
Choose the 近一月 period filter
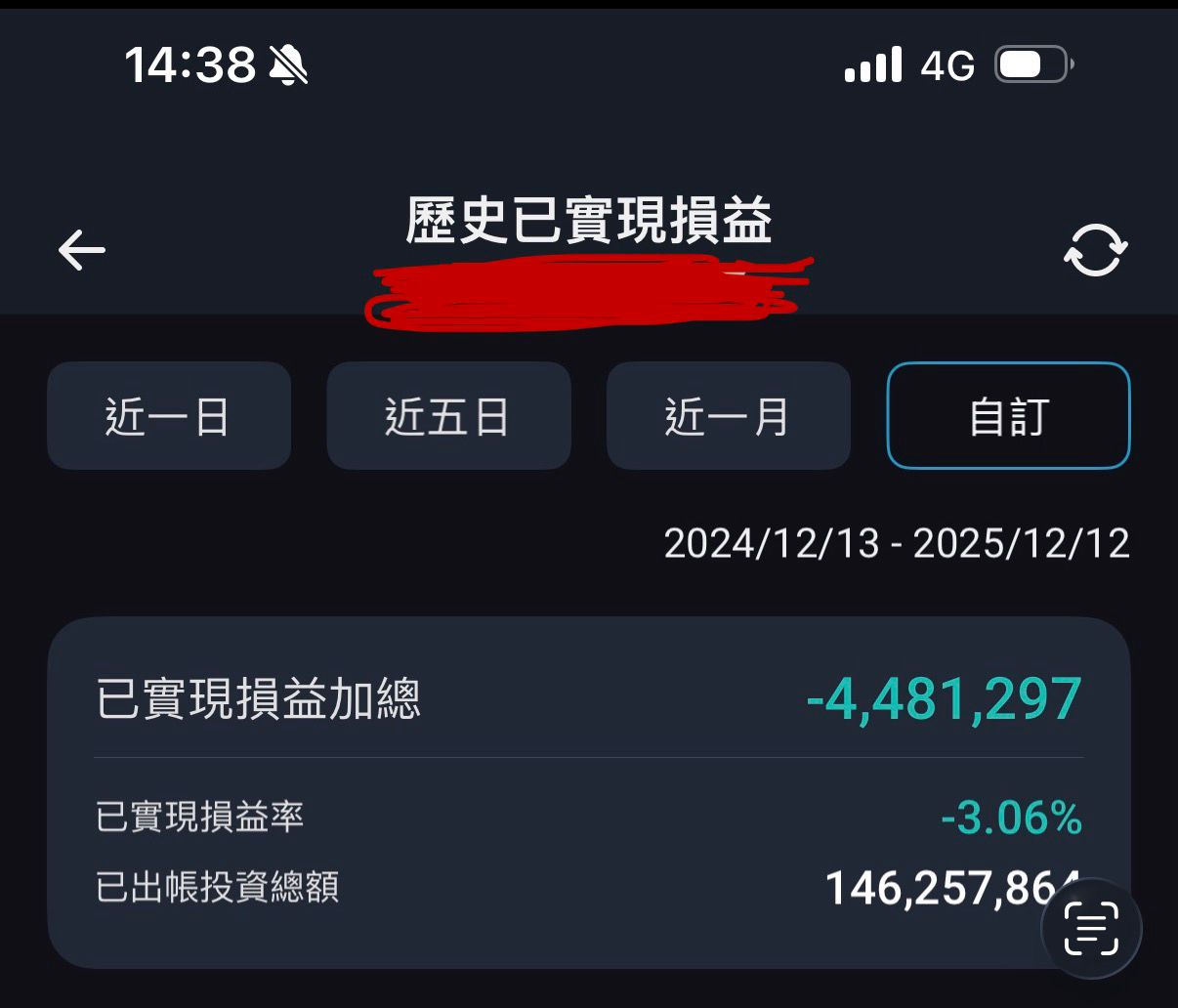[x=728, y=416]
